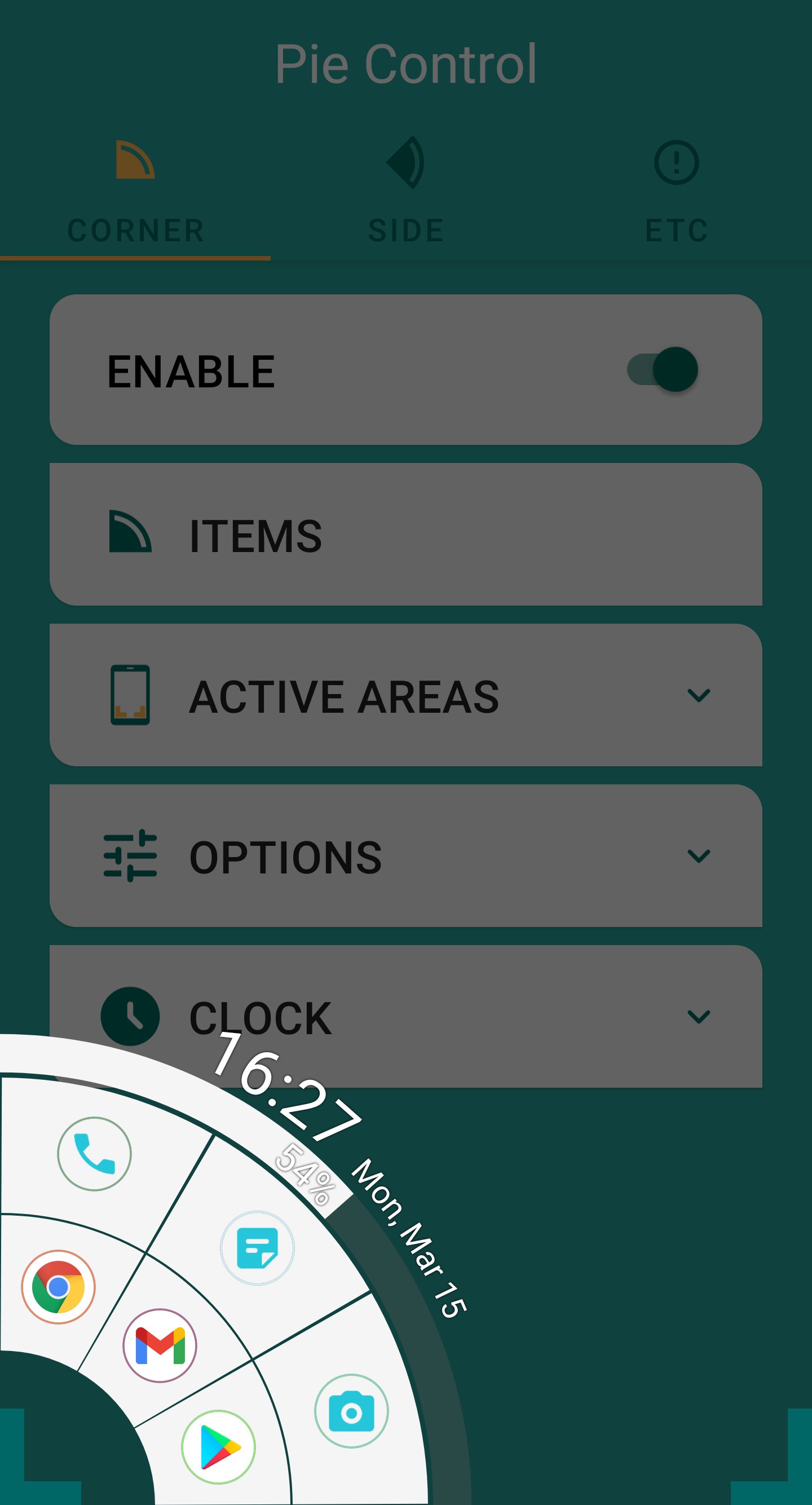This screenshot has height=1505, width=812.
Task: Open the notes app in pie menu
Action: tap(257, 1248)
